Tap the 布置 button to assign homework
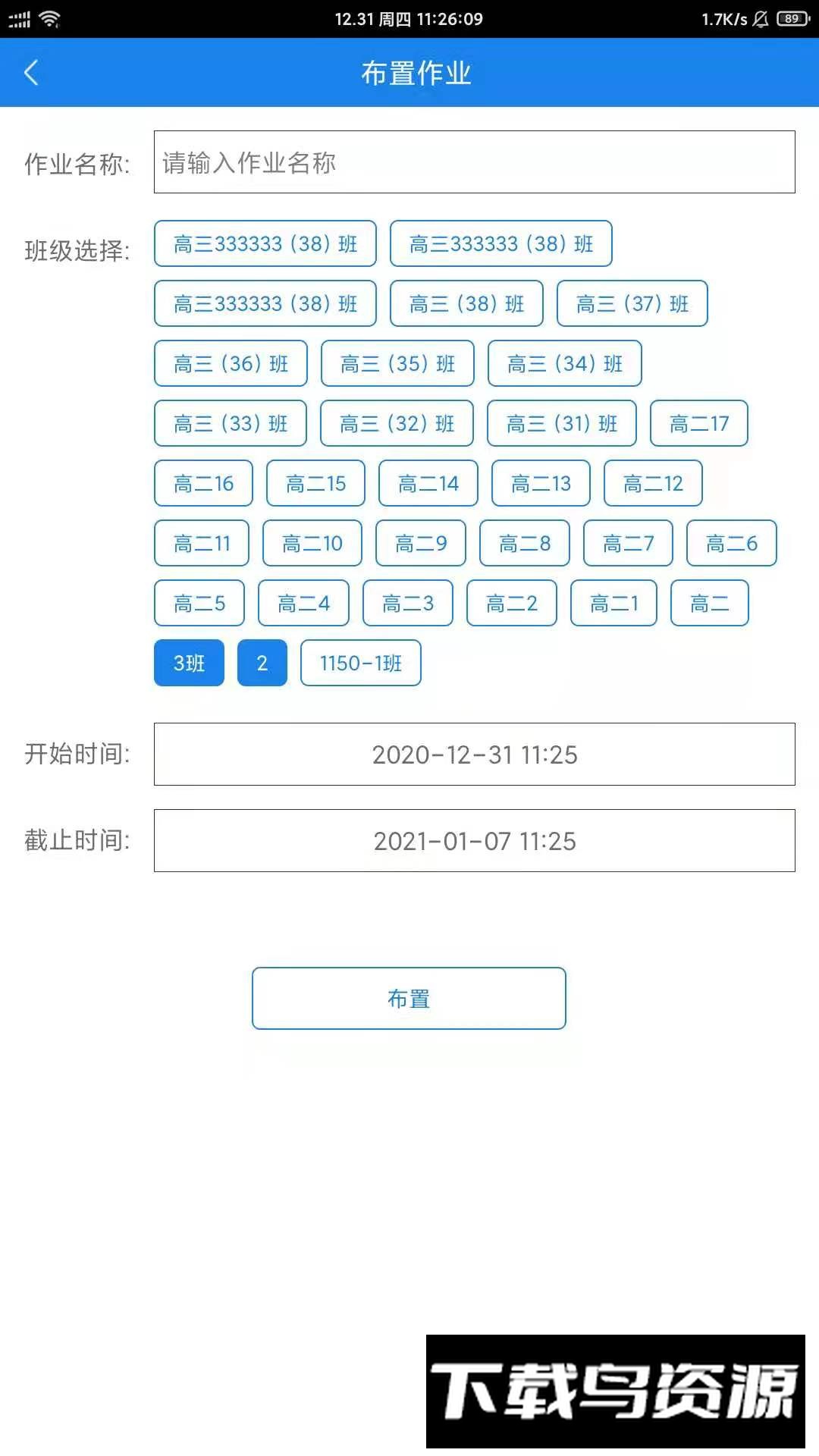The image size is (819, 1456). (409, 999)
